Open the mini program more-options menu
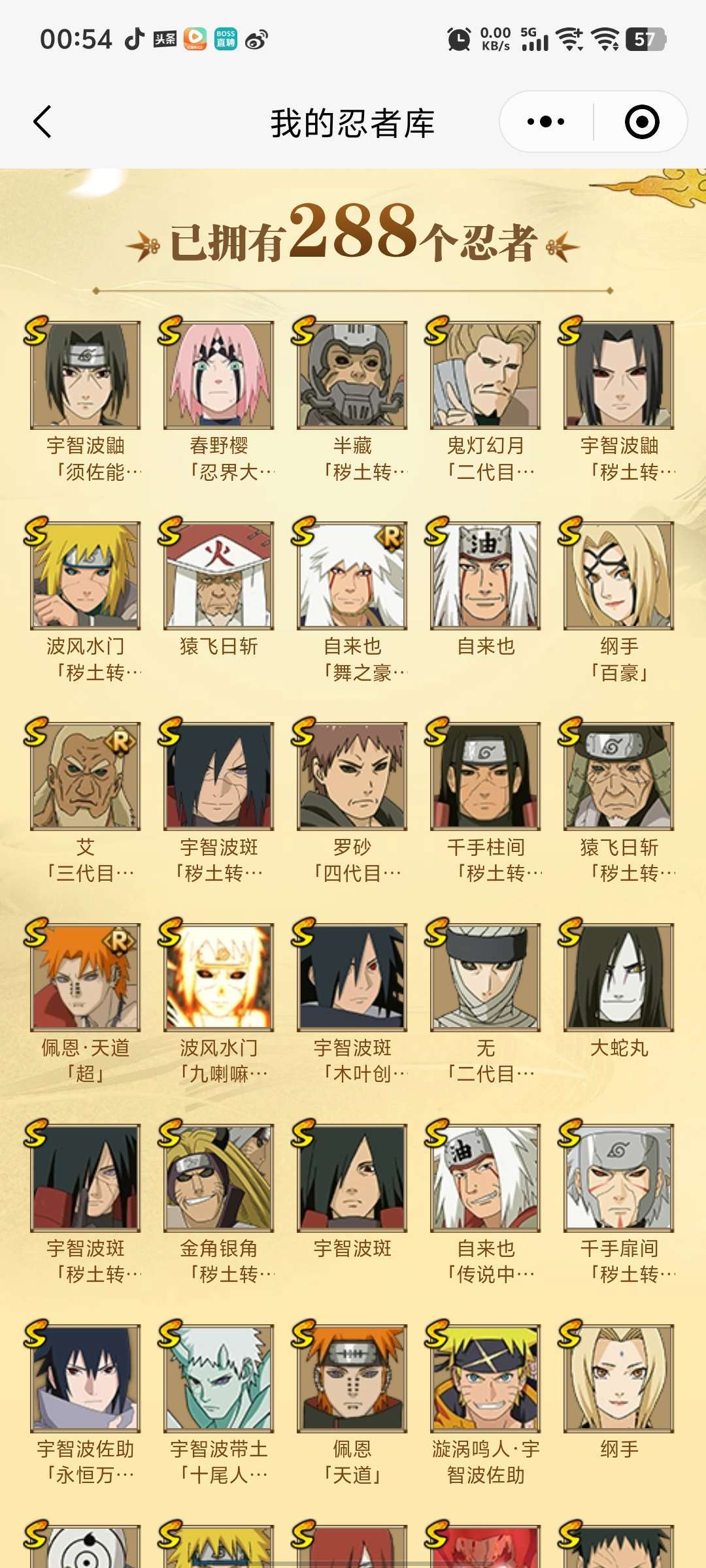Image resolution: width=706 pixels, height=1568 pixels. (x=546, y=122)
